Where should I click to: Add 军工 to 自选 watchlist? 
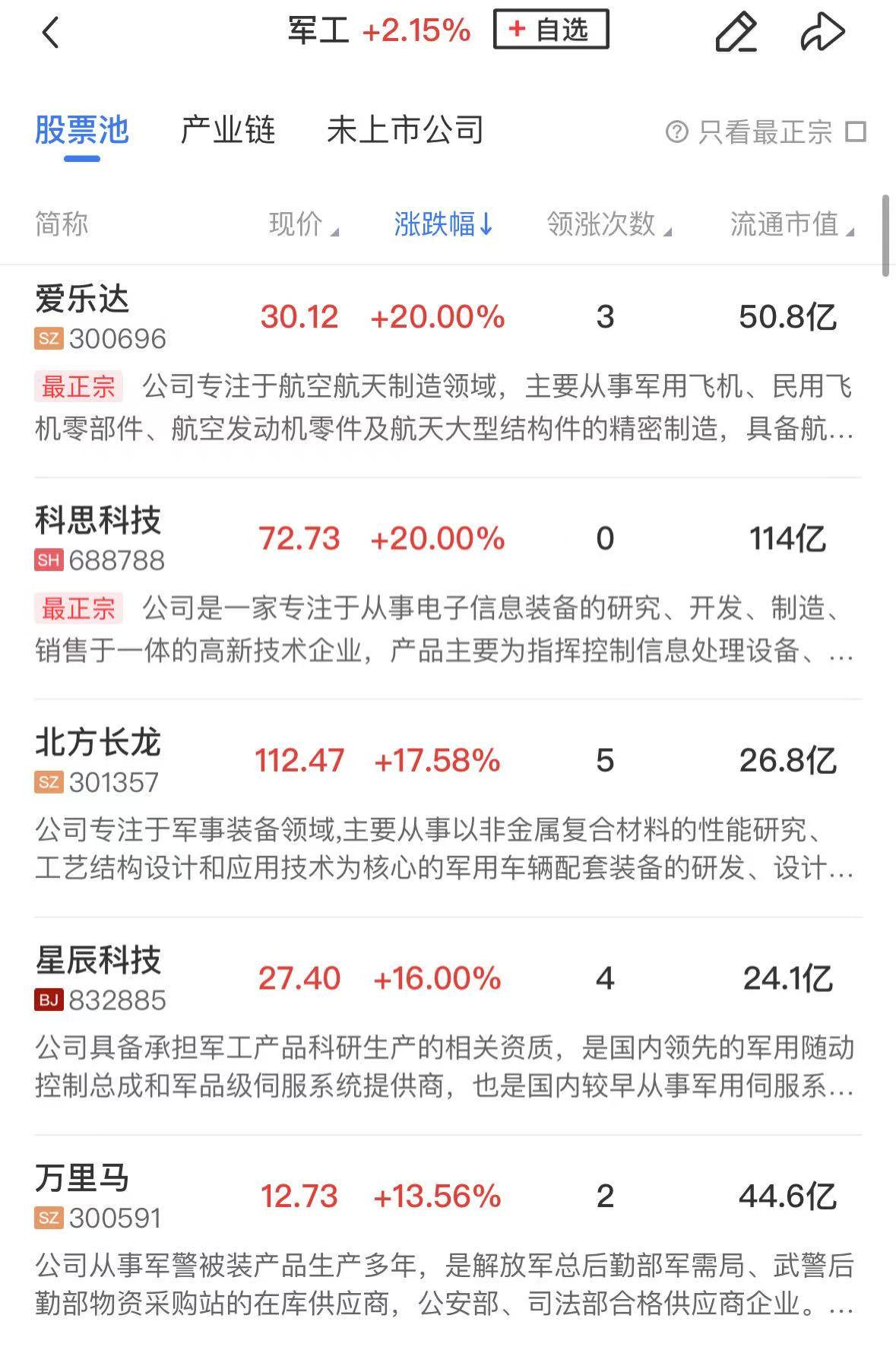(x=551, y=30)
